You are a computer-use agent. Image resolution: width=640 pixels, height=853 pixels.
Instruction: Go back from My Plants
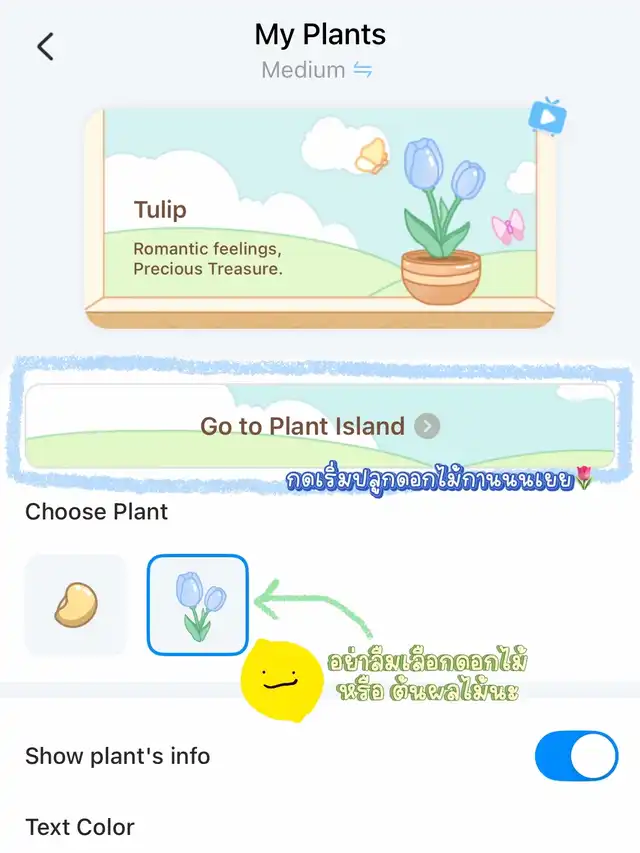tap(45, 47)
